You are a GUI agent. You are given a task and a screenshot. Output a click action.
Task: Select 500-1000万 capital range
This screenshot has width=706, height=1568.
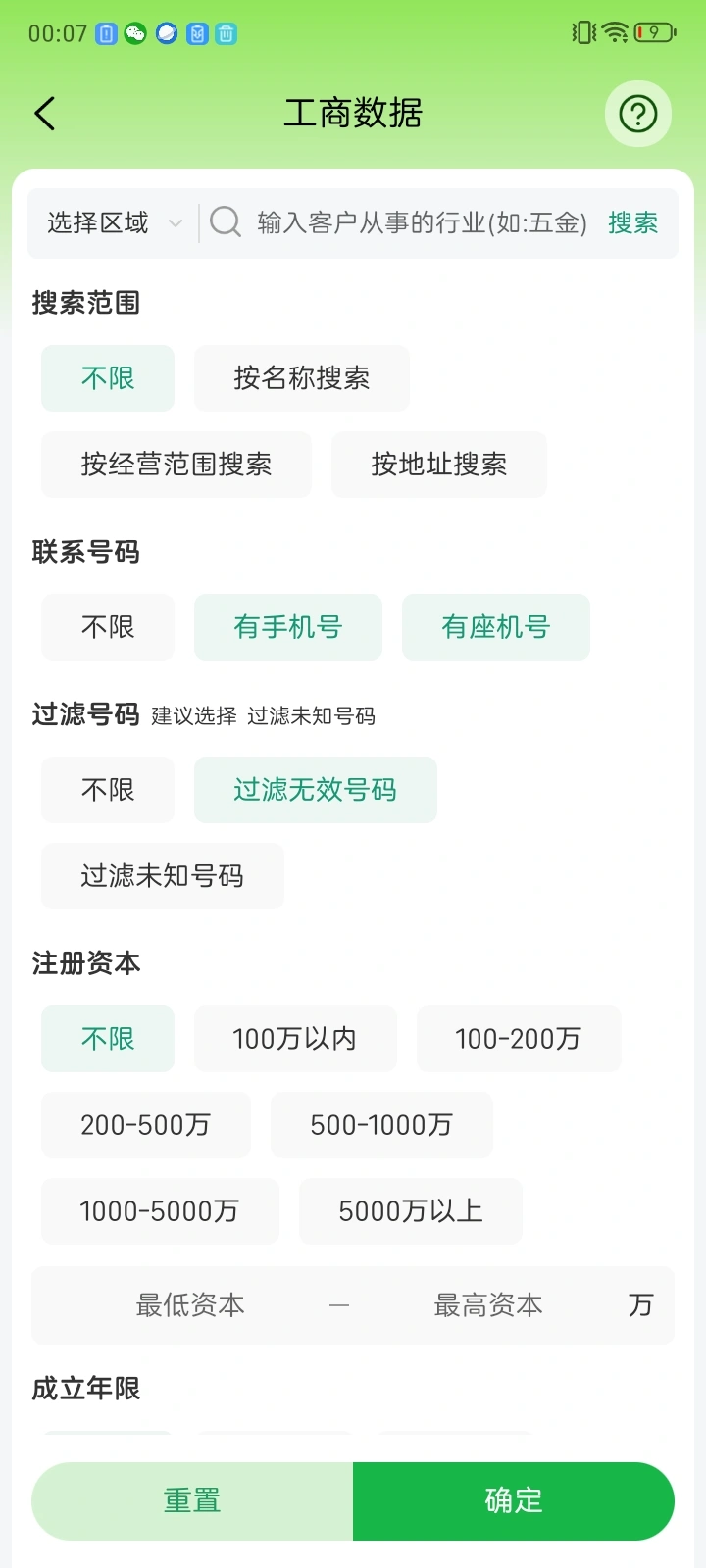click(381, 1125)
